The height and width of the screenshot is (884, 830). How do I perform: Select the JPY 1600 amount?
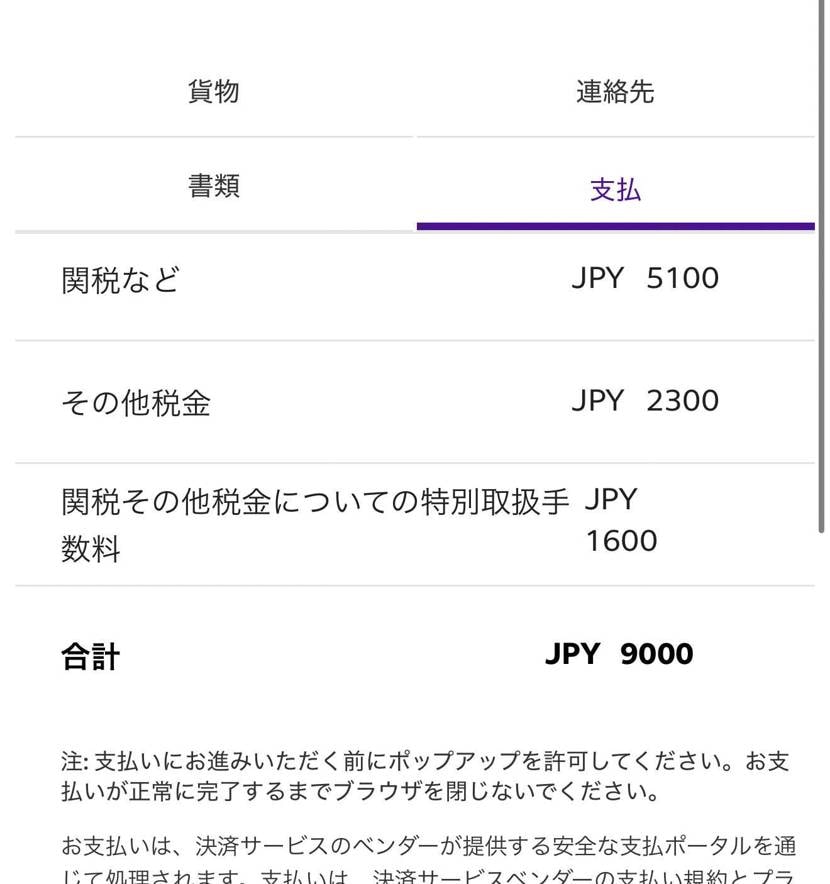point(620,540)
